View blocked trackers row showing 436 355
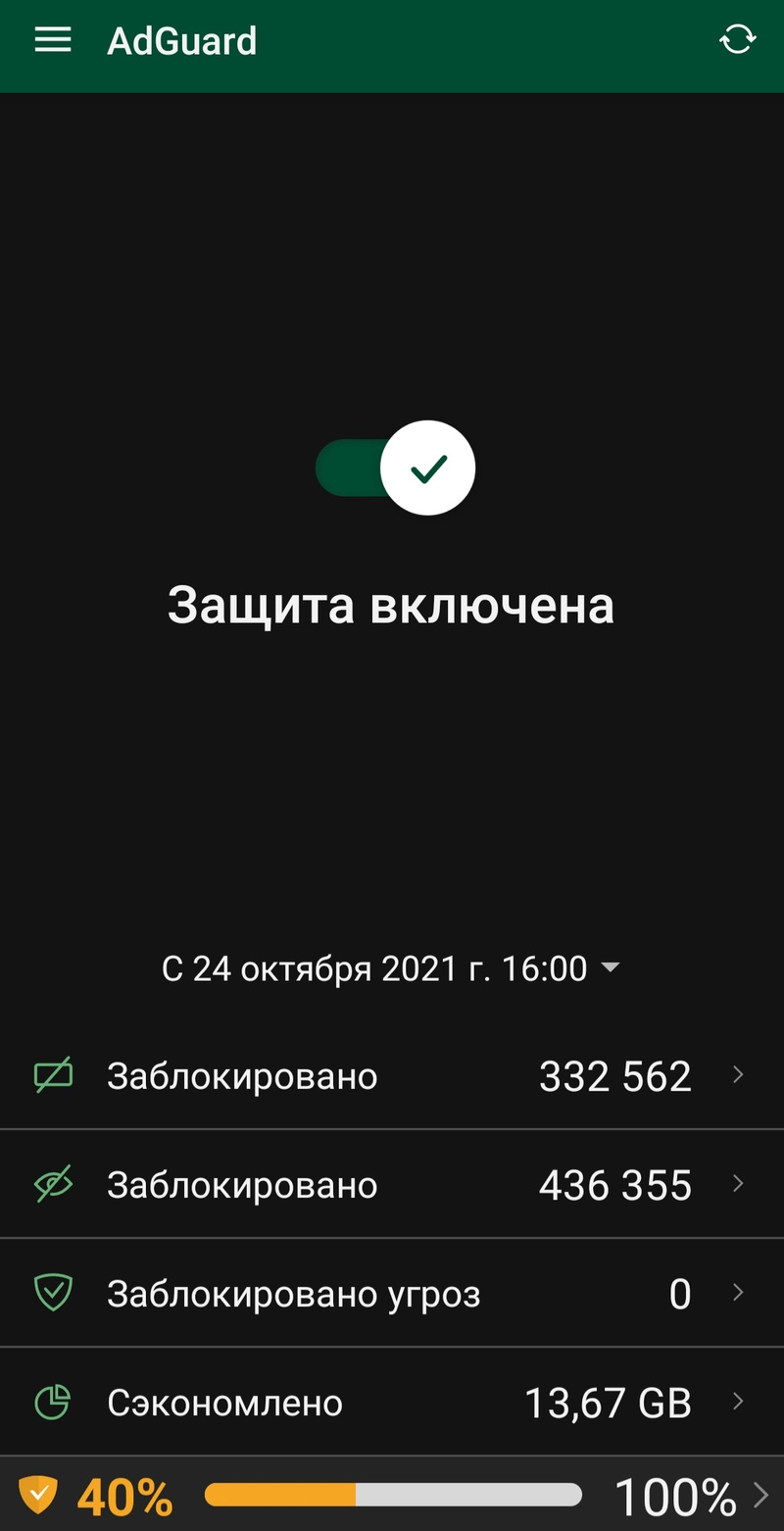The image size is (784, 1531). tap(392, 1185)
